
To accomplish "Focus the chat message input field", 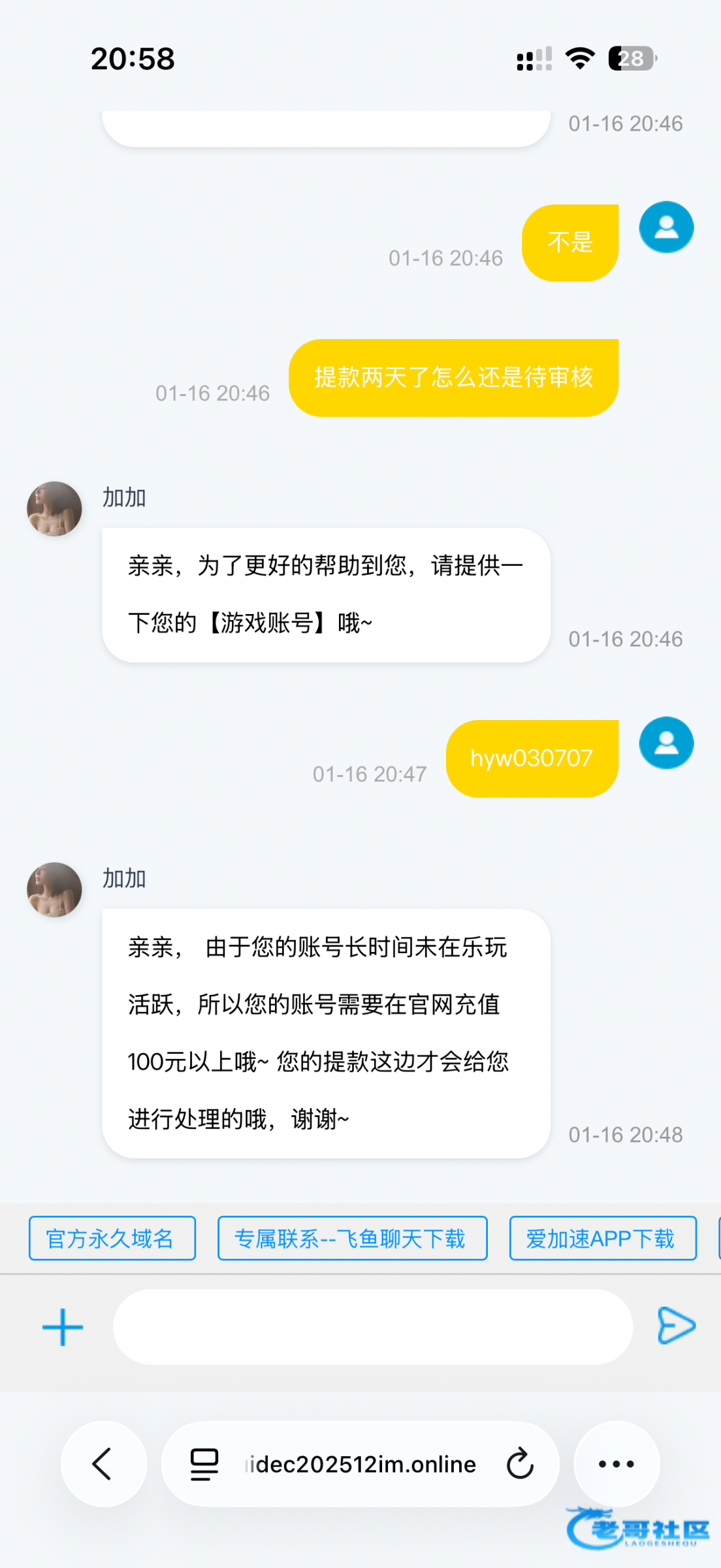I will (x=372, y=1327).
